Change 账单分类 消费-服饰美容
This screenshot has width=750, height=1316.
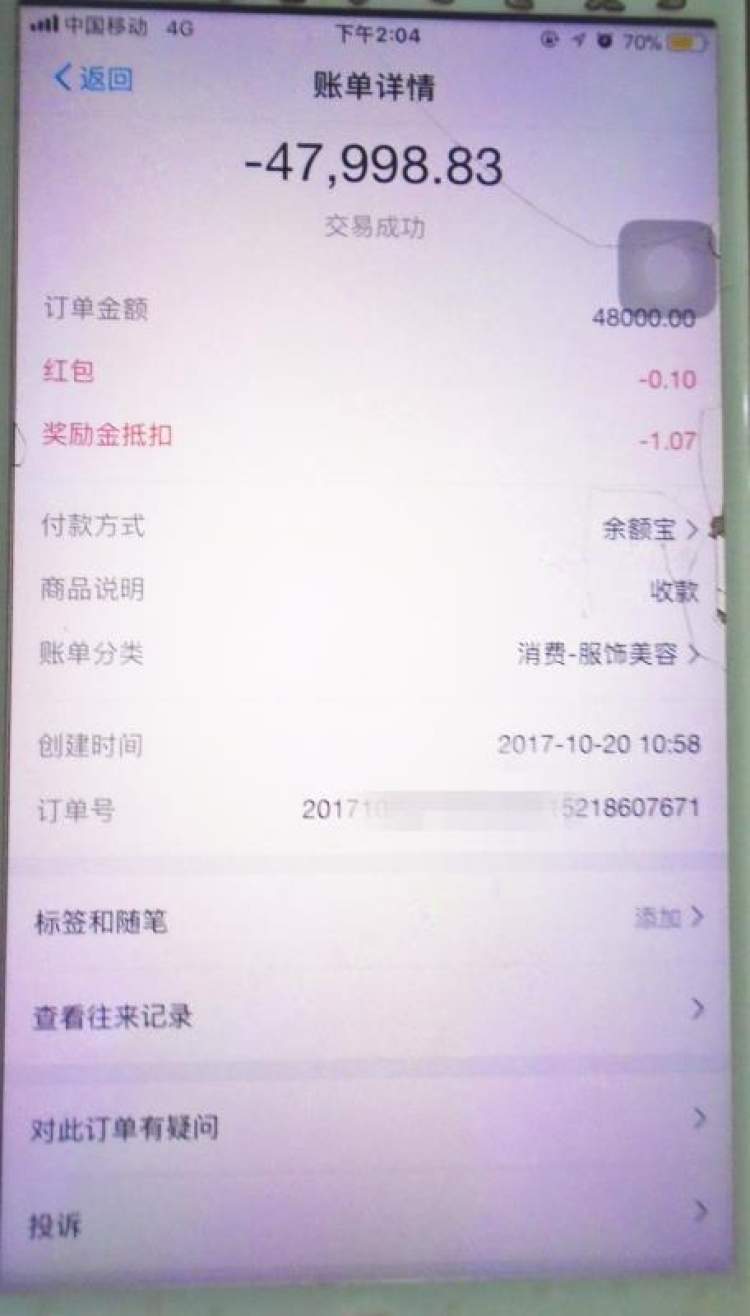point(607,654)
